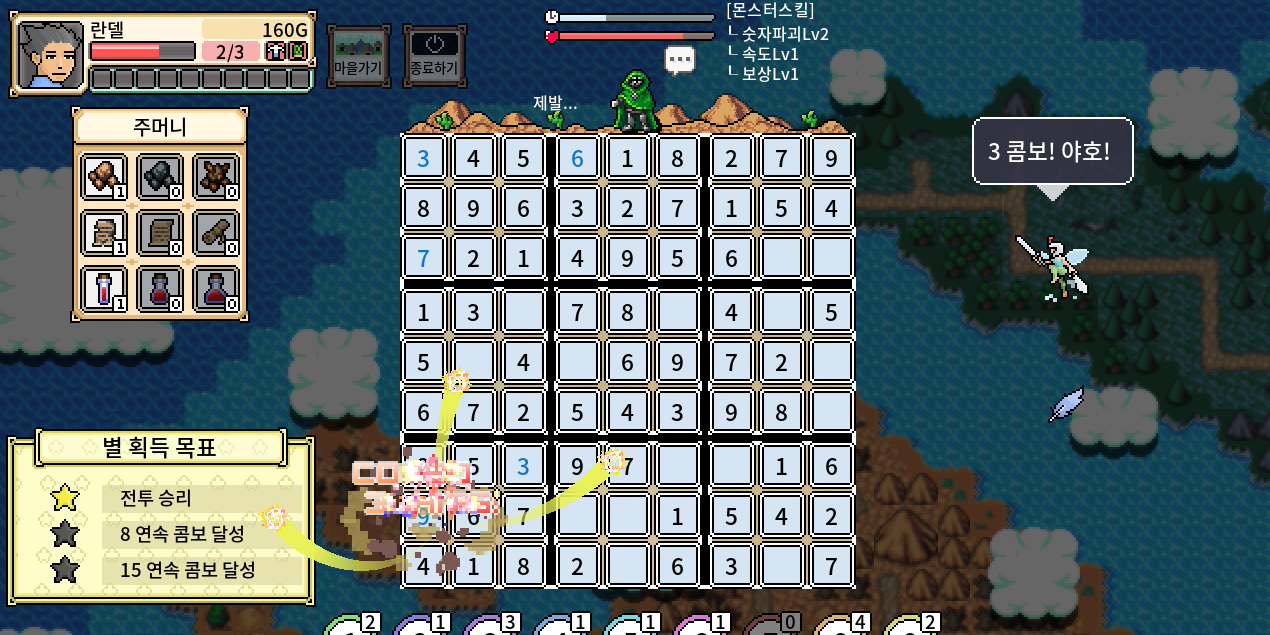Pick the green-ringed number button
The image size is (1270, 635).
tap(347, 626)
